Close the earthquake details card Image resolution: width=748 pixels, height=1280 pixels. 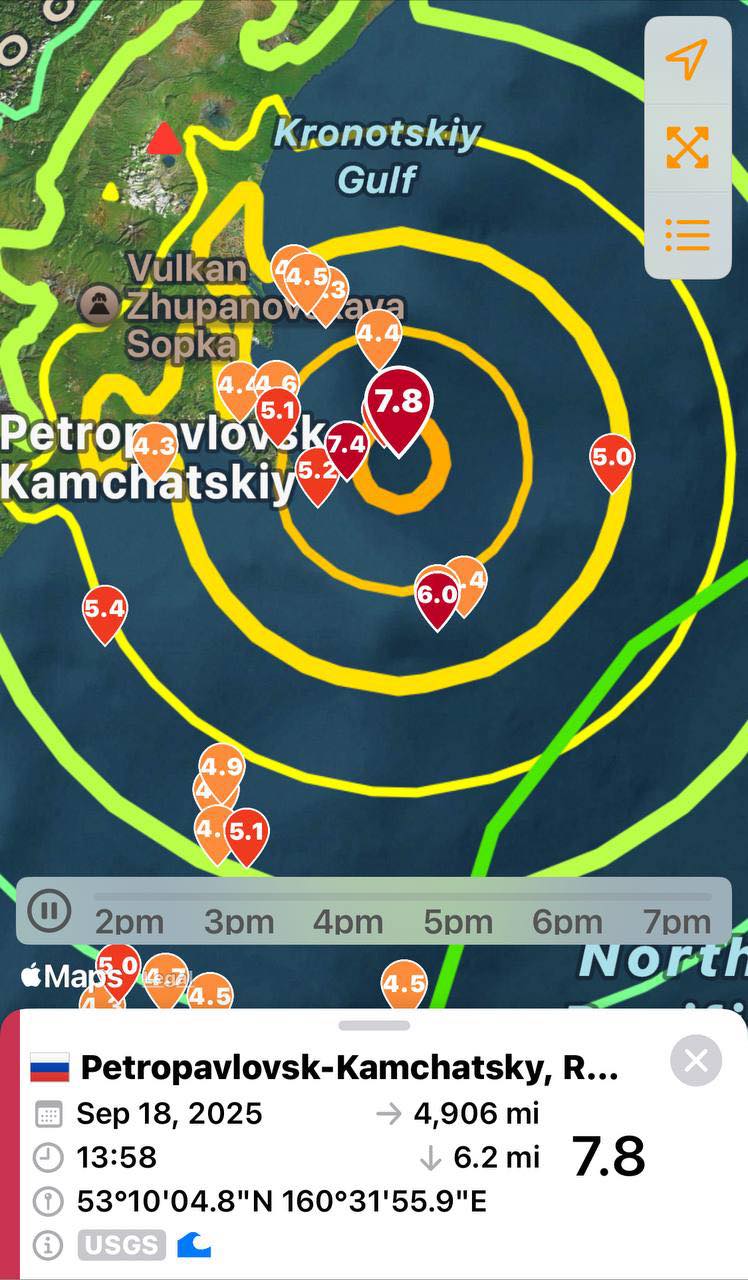(x=696, y=1060)
